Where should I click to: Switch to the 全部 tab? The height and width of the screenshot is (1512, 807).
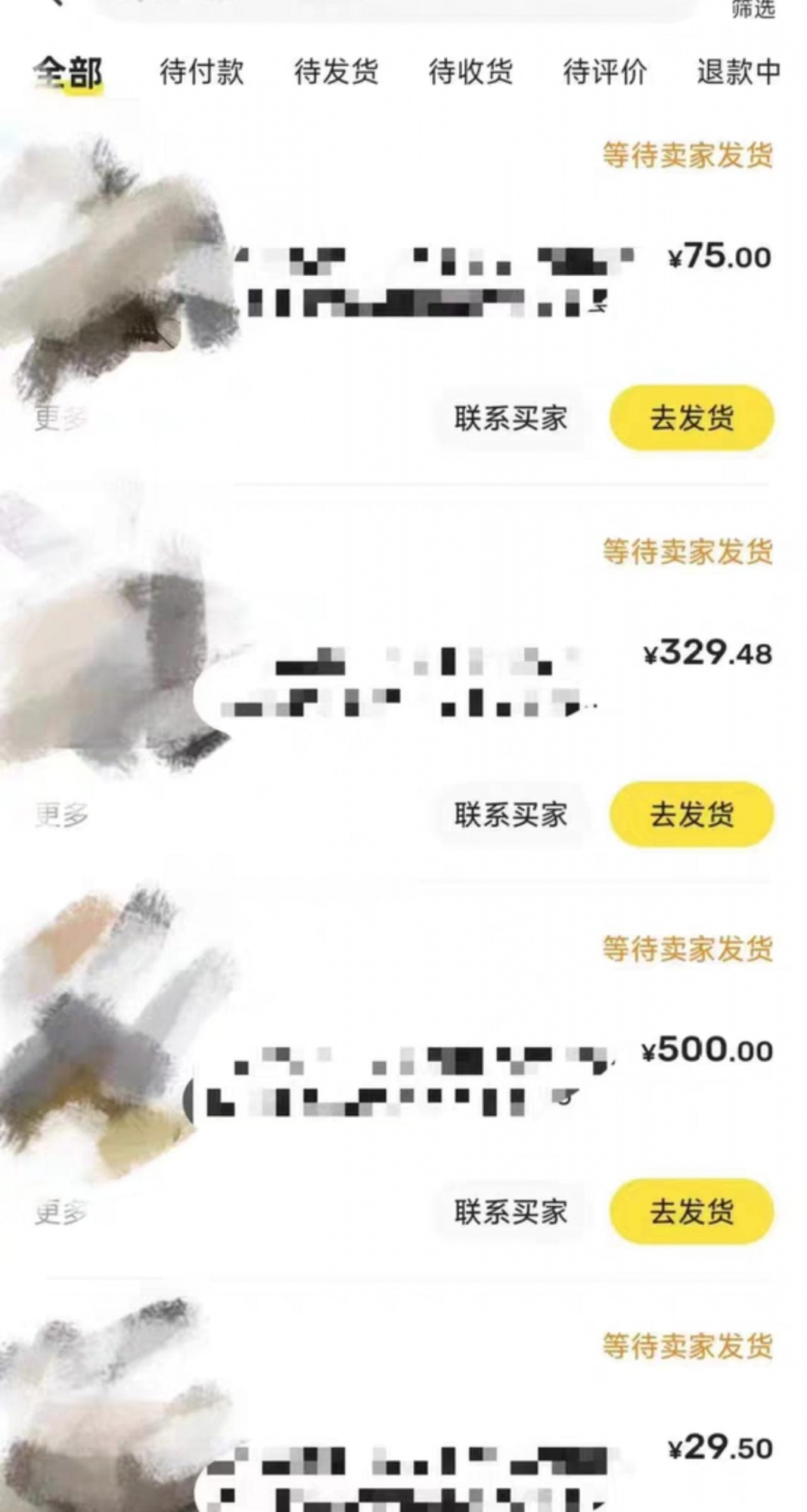[69, 73]
